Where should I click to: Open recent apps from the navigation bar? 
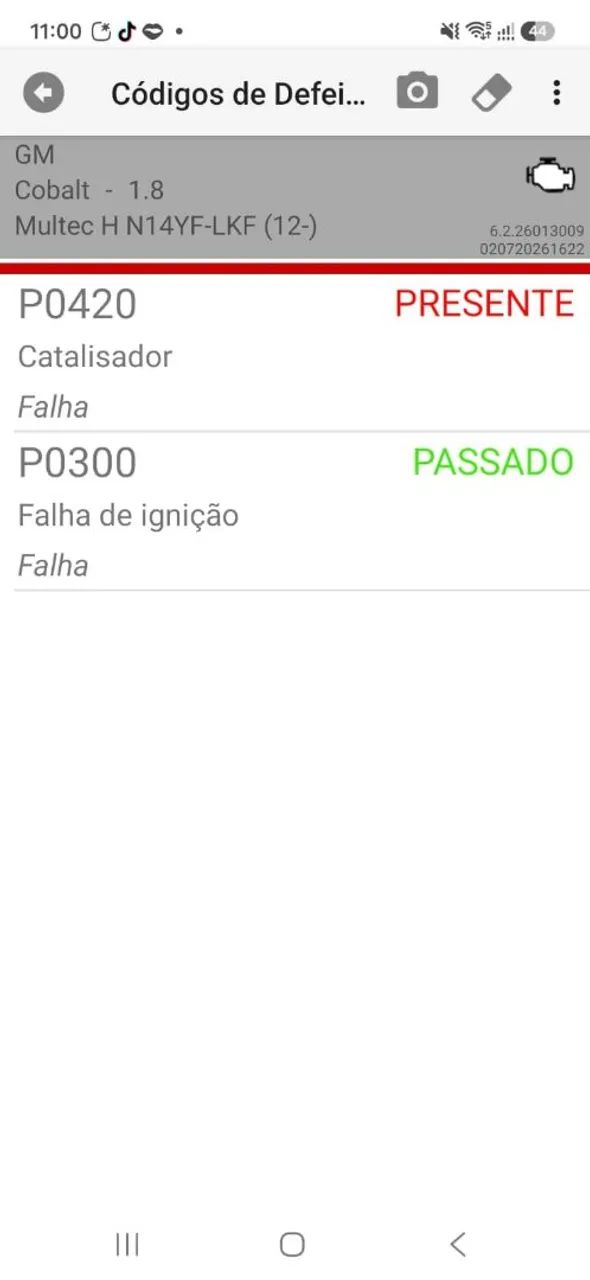127,1244
